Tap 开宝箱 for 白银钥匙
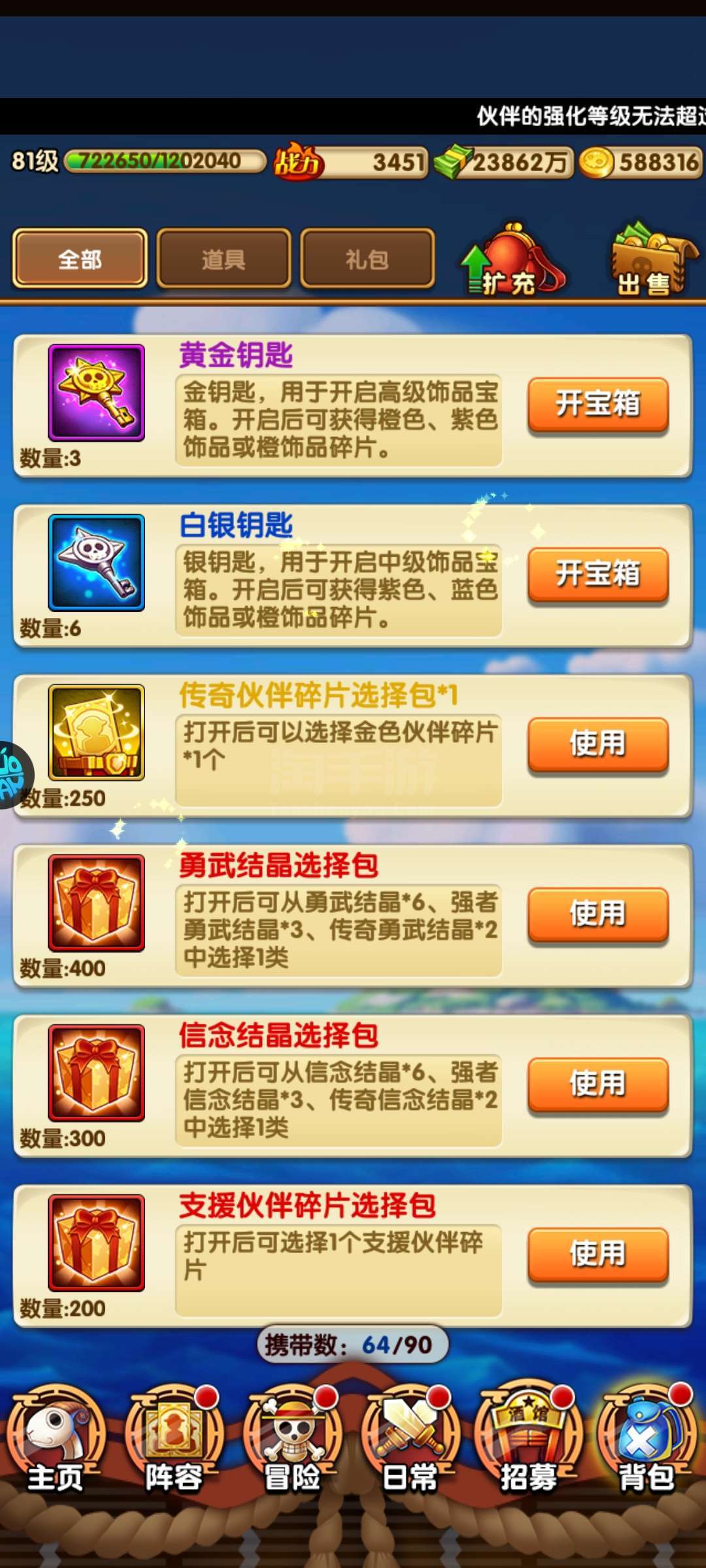The width and height of the screenshot is (706, 1568). [x=598, y=574]
